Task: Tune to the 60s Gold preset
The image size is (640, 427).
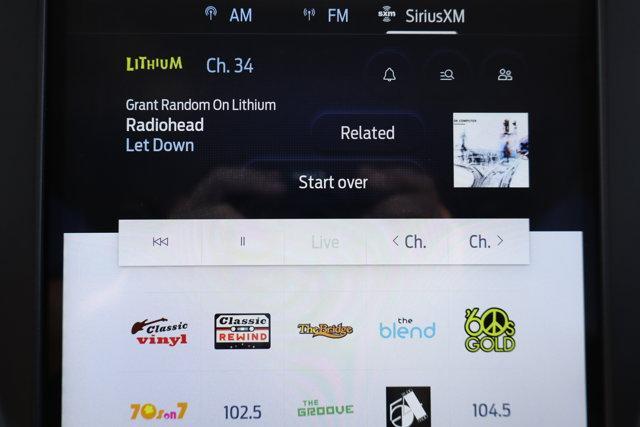Action: tap(490, 331)
